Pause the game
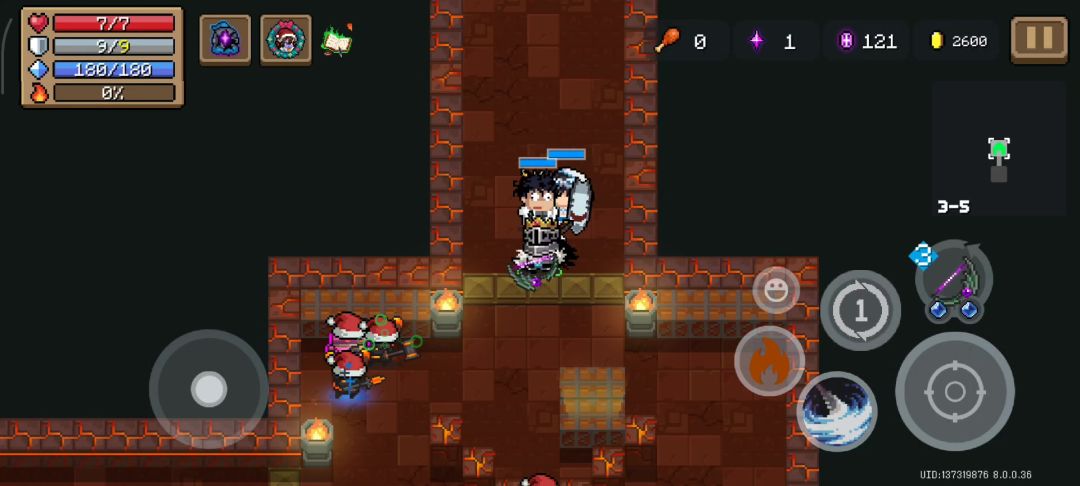 [1039, 39]
